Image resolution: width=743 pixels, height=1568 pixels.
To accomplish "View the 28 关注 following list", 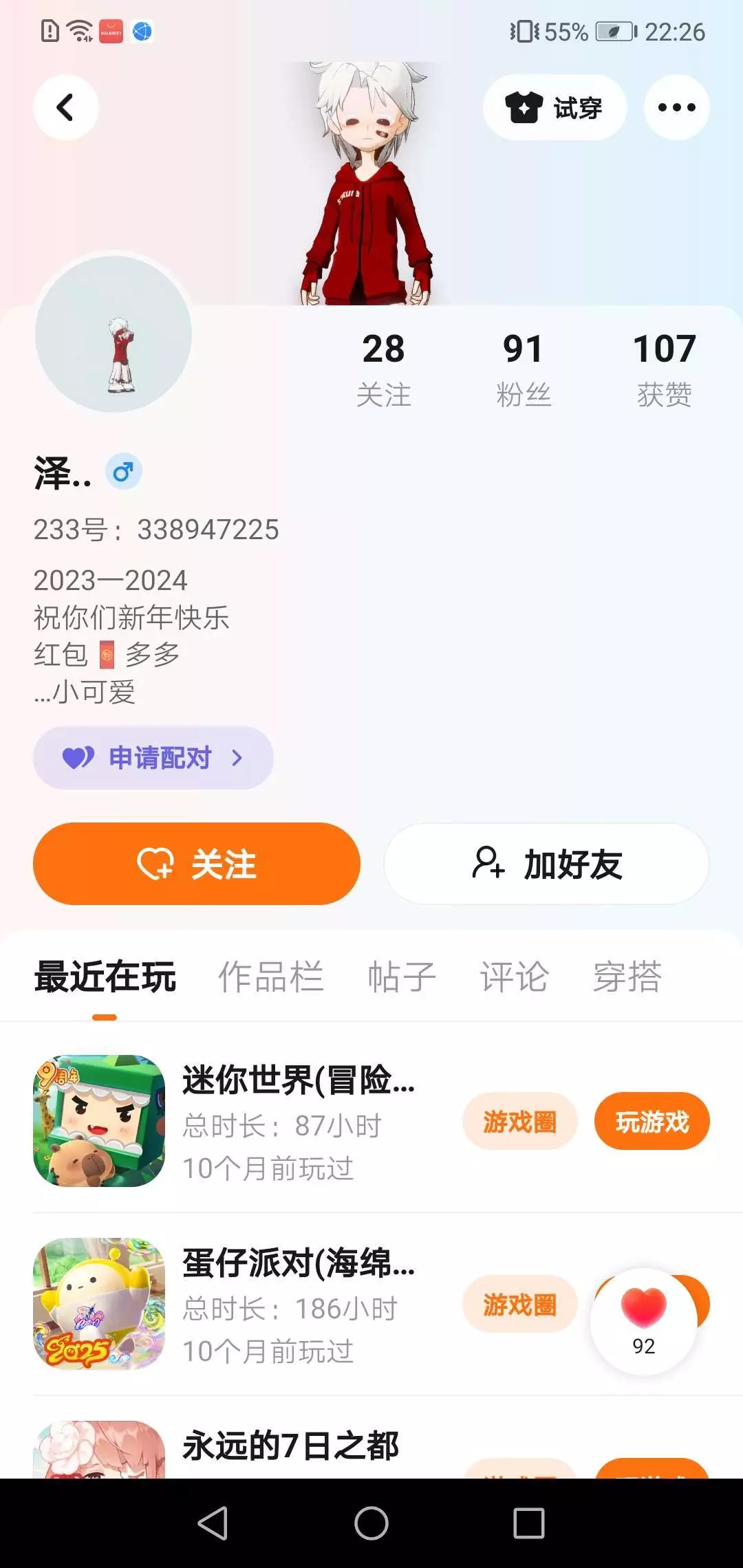I will (x=383, y=368).
